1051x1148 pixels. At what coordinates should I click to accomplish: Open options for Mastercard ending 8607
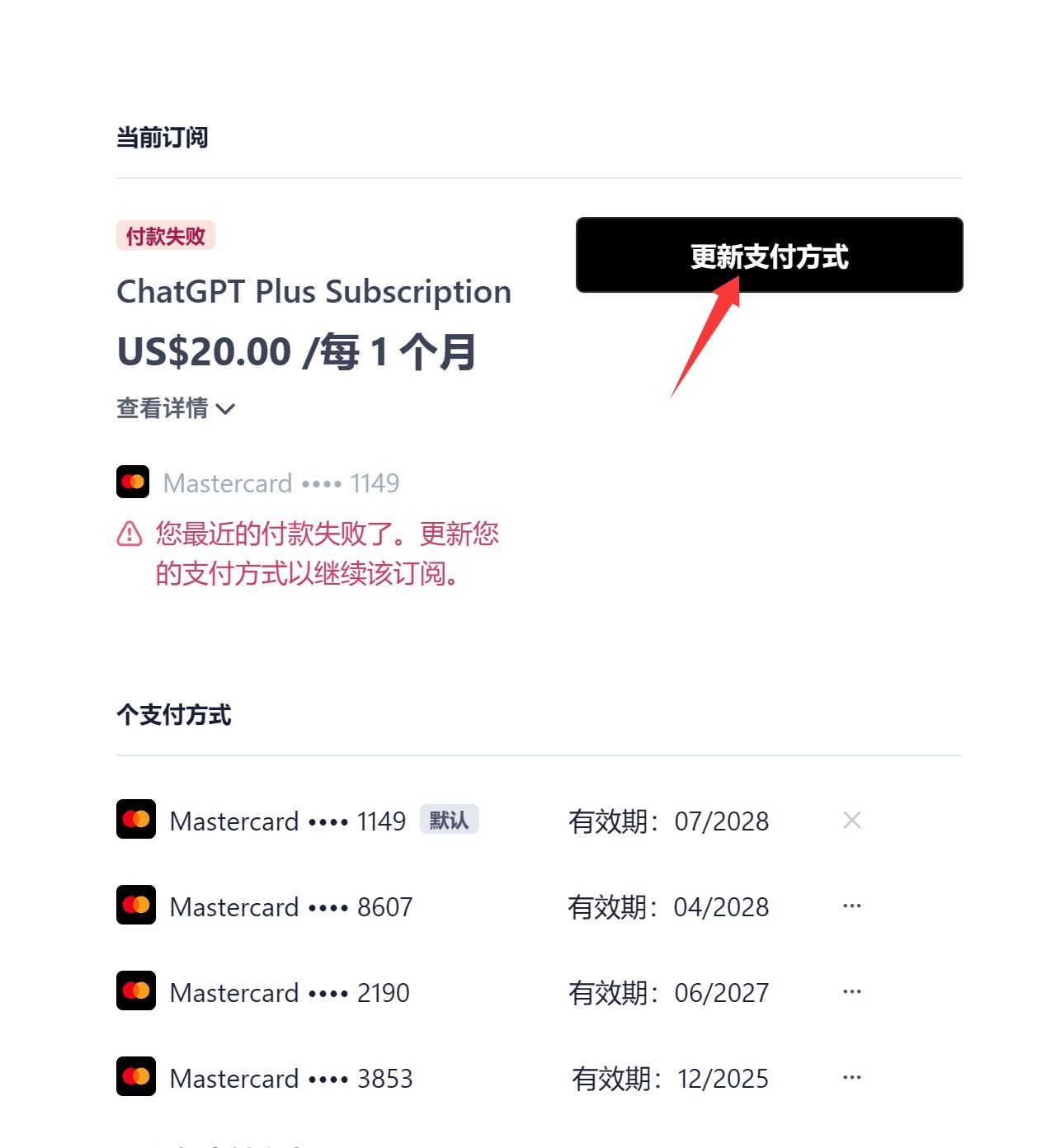pos(852,906)
